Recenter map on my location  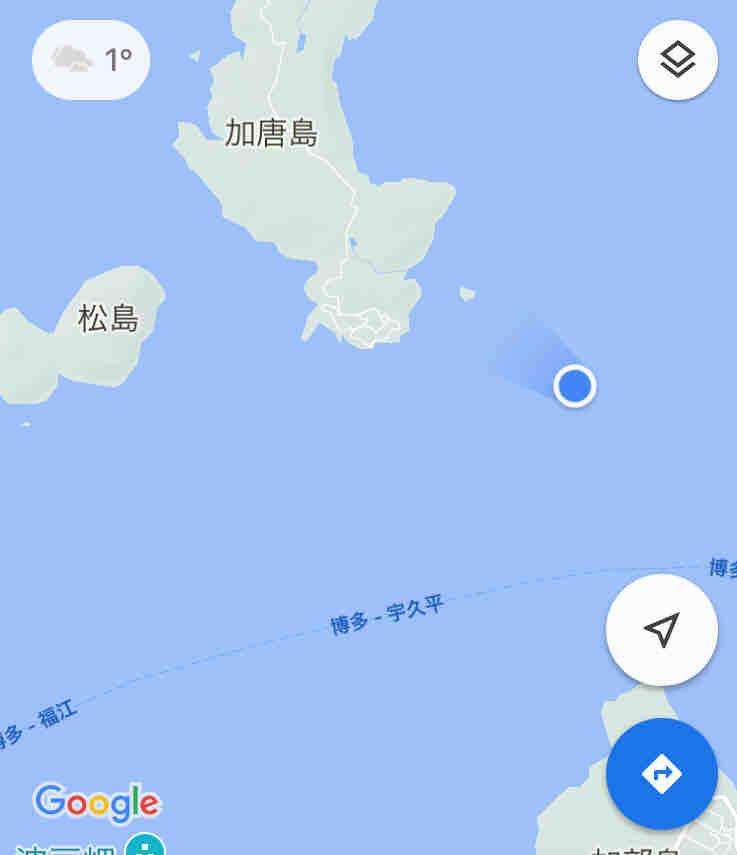662,630
